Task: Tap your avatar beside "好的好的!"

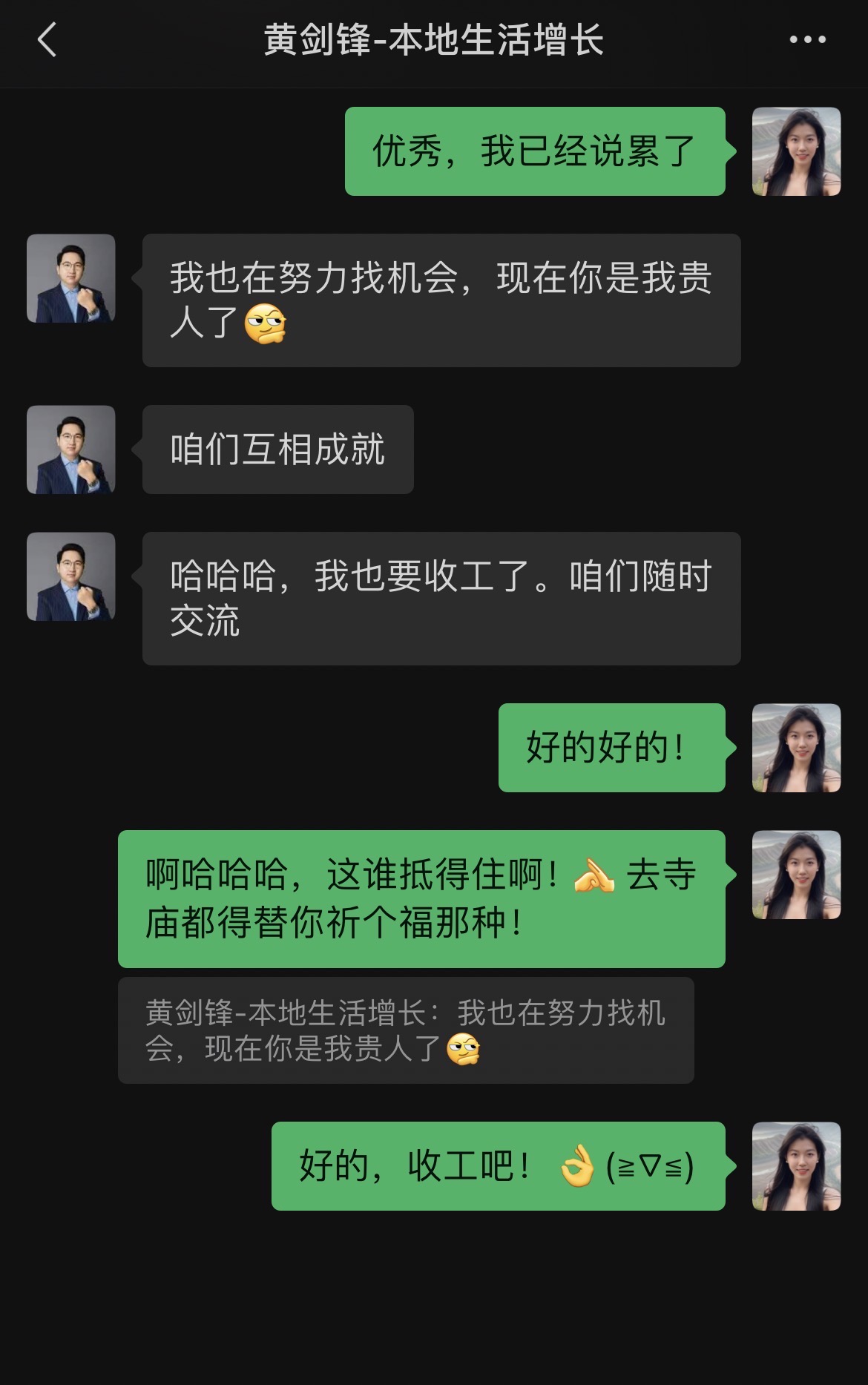Action: pos(796,748)
